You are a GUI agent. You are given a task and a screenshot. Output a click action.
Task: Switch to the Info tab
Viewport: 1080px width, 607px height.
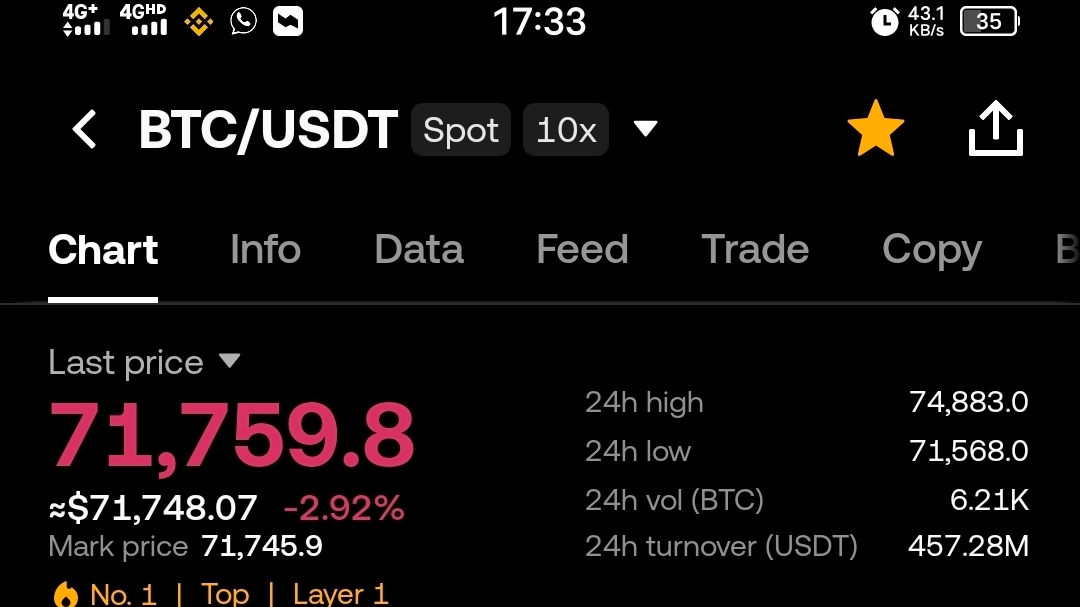tap(265, 249)
